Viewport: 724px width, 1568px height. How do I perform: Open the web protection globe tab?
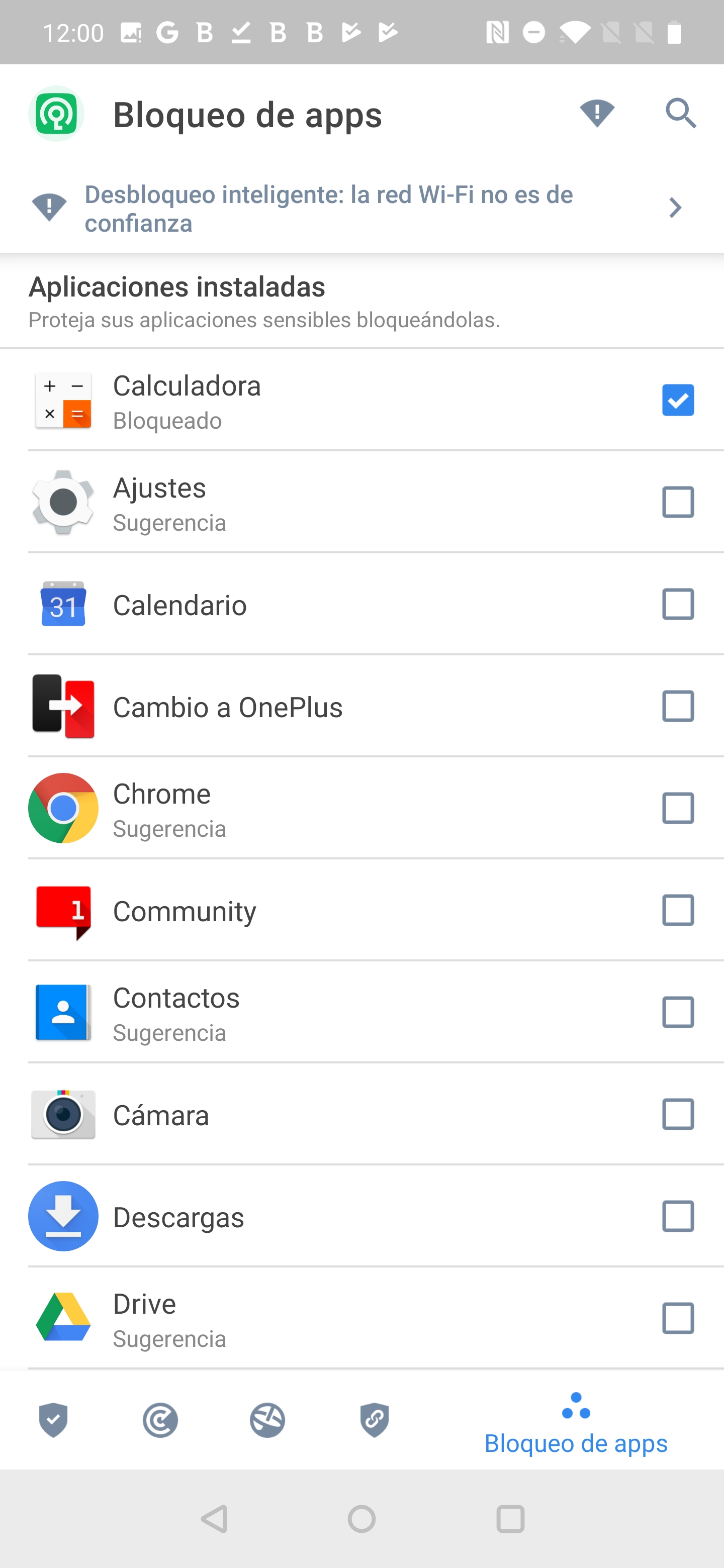267,1420
